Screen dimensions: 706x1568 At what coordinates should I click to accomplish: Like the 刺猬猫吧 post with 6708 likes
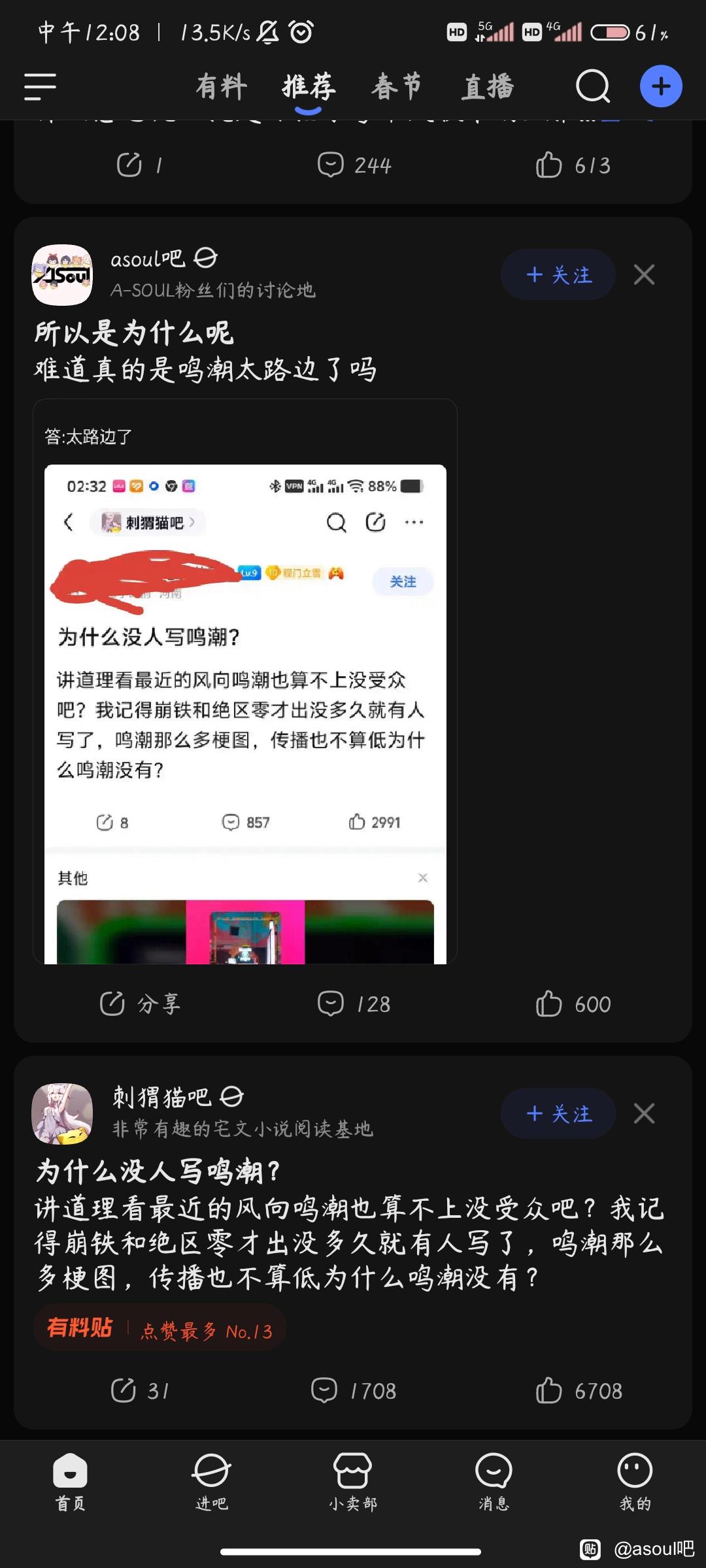(x=579, y=1390)
